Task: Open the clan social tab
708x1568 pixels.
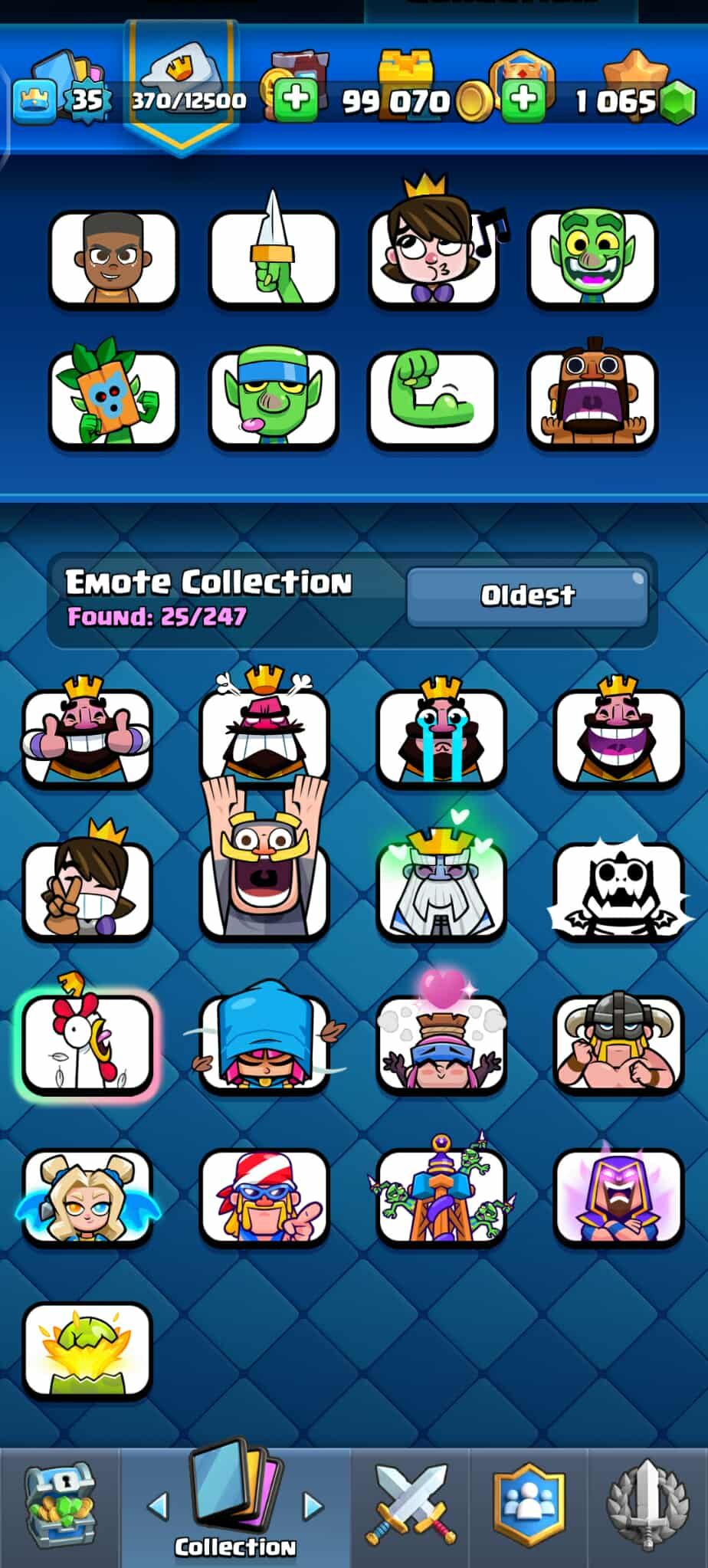Action: tap(529, 1507)
